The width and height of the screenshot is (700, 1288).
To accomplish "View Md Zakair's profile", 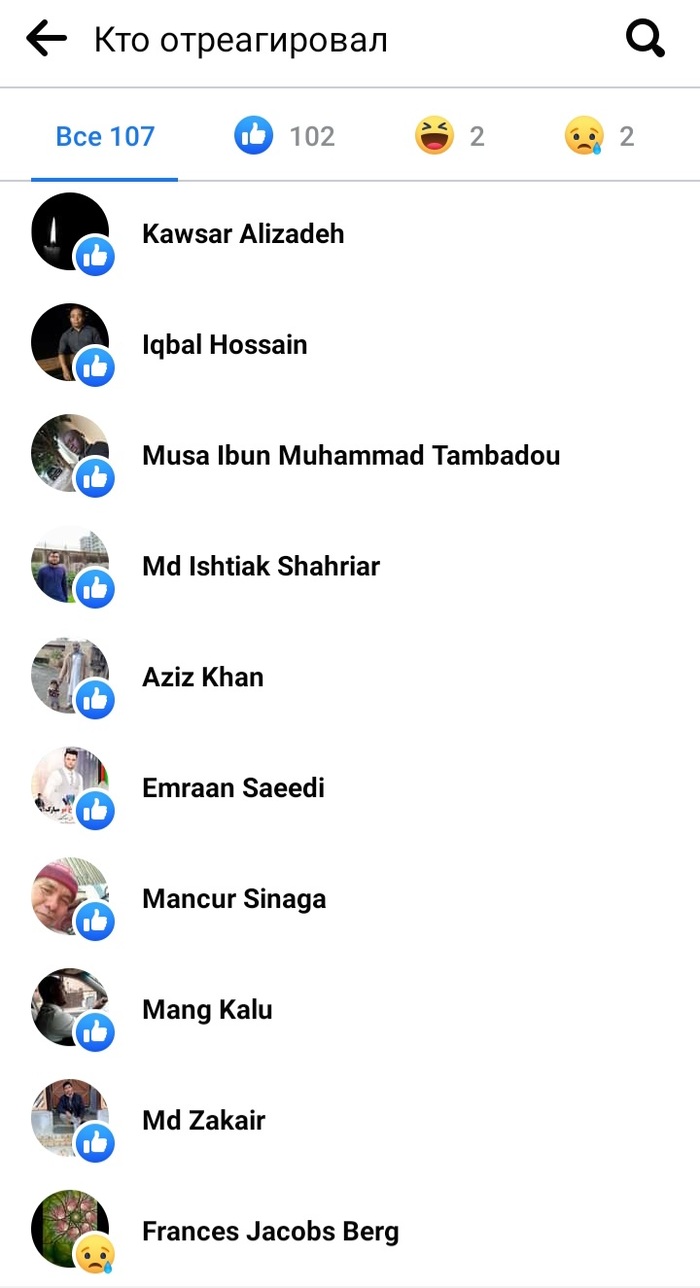I will point(204,1120).
